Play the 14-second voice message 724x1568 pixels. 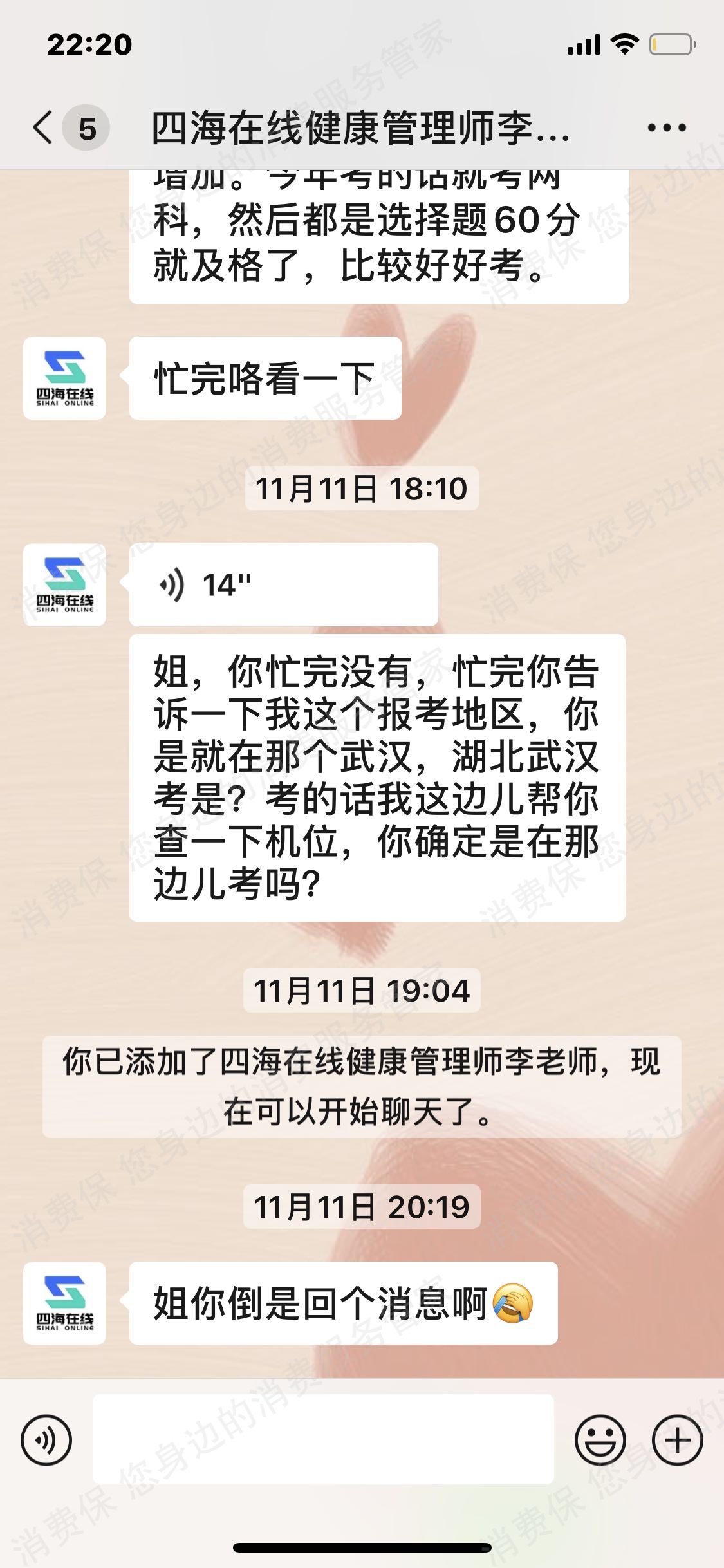[x=283, y=584]
